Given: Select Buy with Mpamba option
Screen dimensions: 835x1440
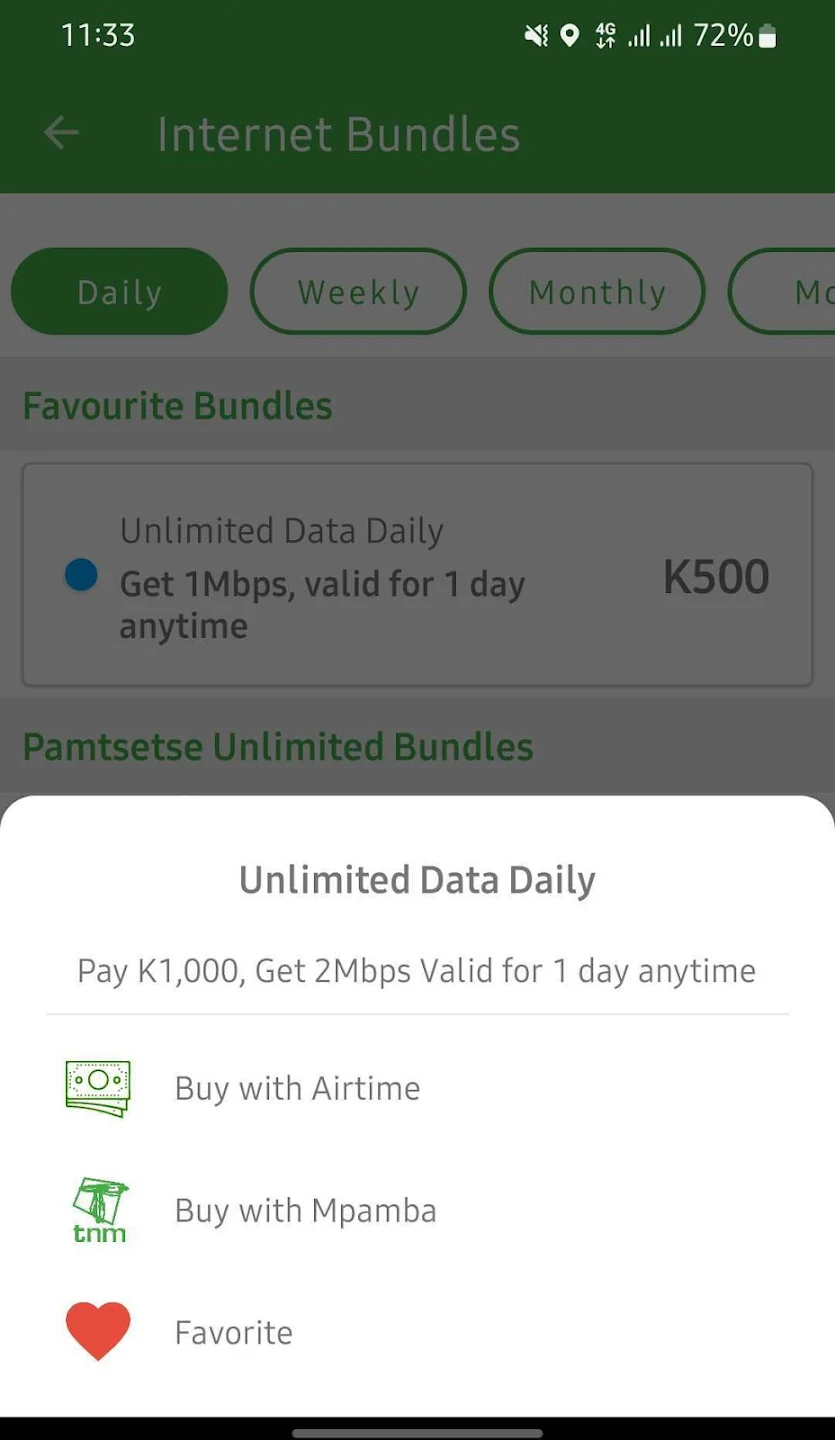Looking at the screenshot, I should (x=305, y=1210).
